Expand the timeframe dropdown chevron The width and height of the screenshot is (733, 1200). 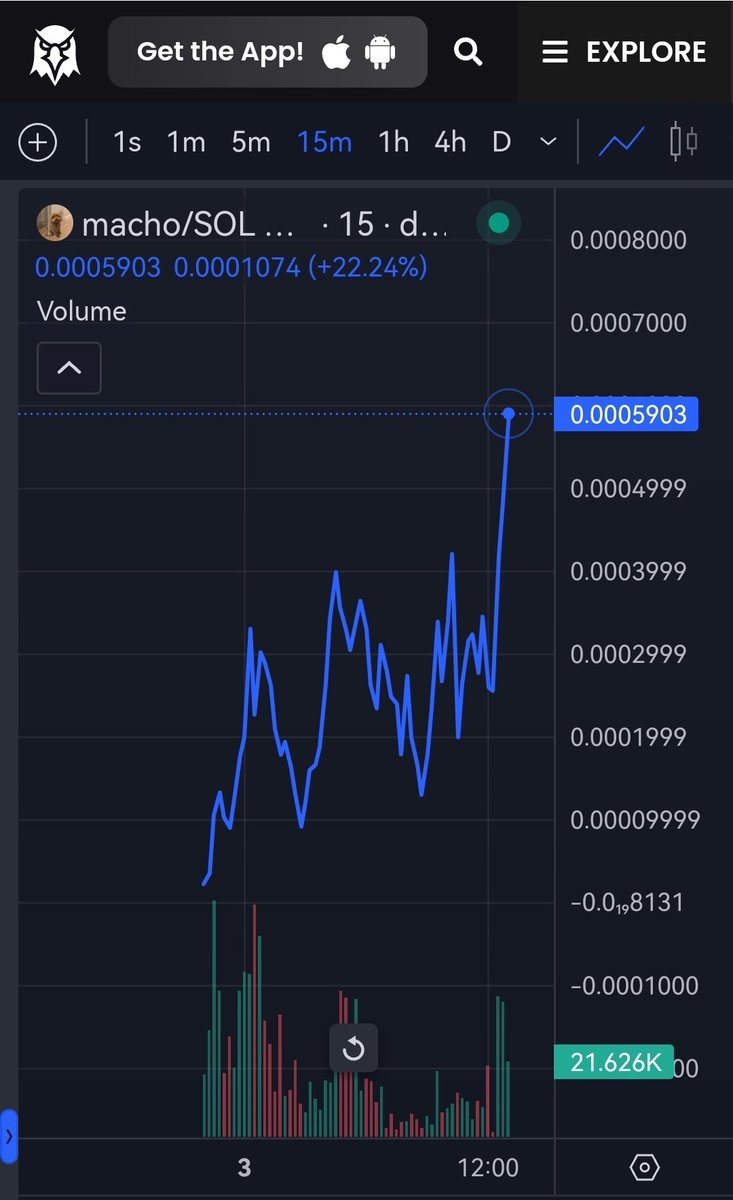(x=548, y=143)
